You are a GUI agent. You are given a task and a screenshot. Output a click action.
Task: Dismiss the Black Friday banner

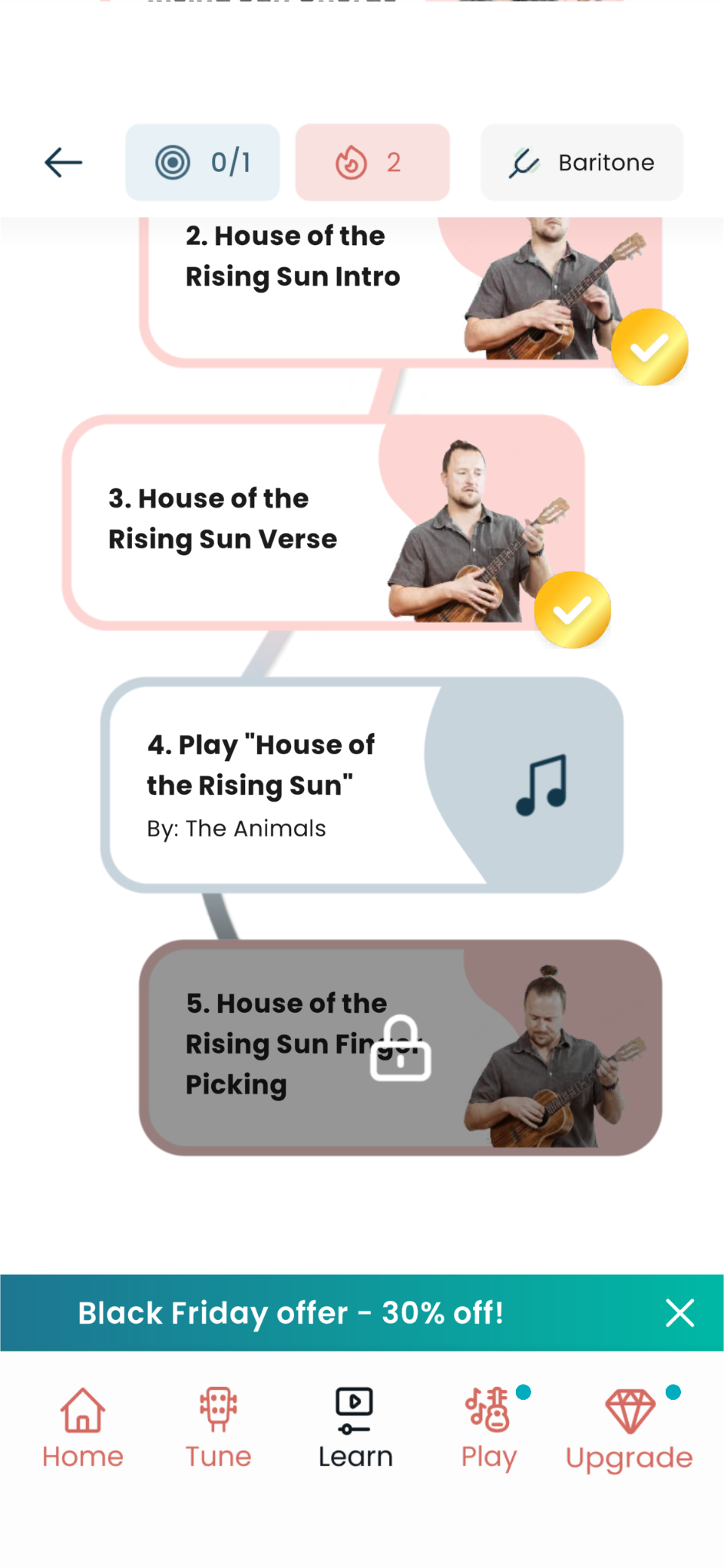point(680,1313)
